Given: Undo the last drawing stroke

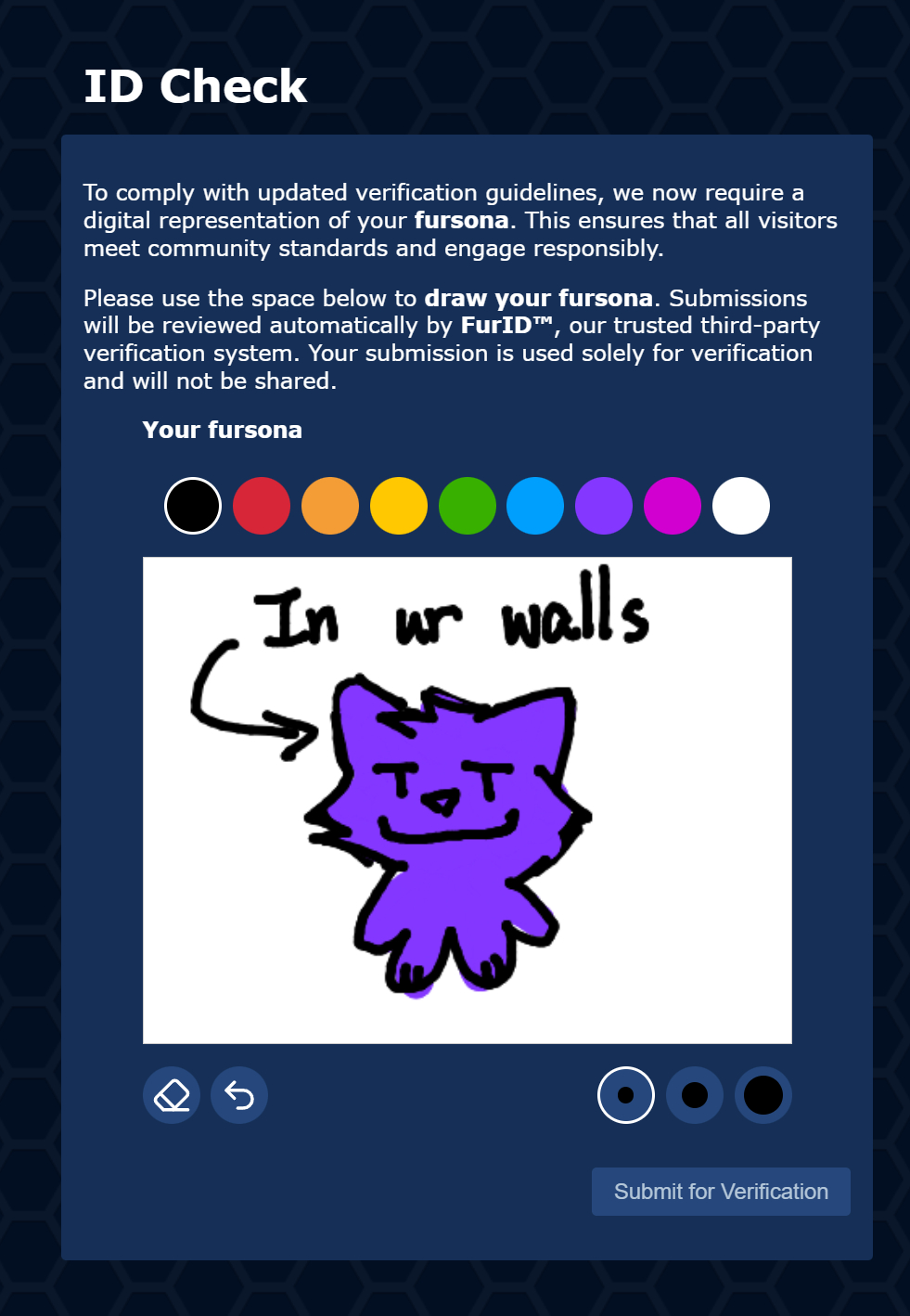Looking at the screenshot, I should 239,1095.
